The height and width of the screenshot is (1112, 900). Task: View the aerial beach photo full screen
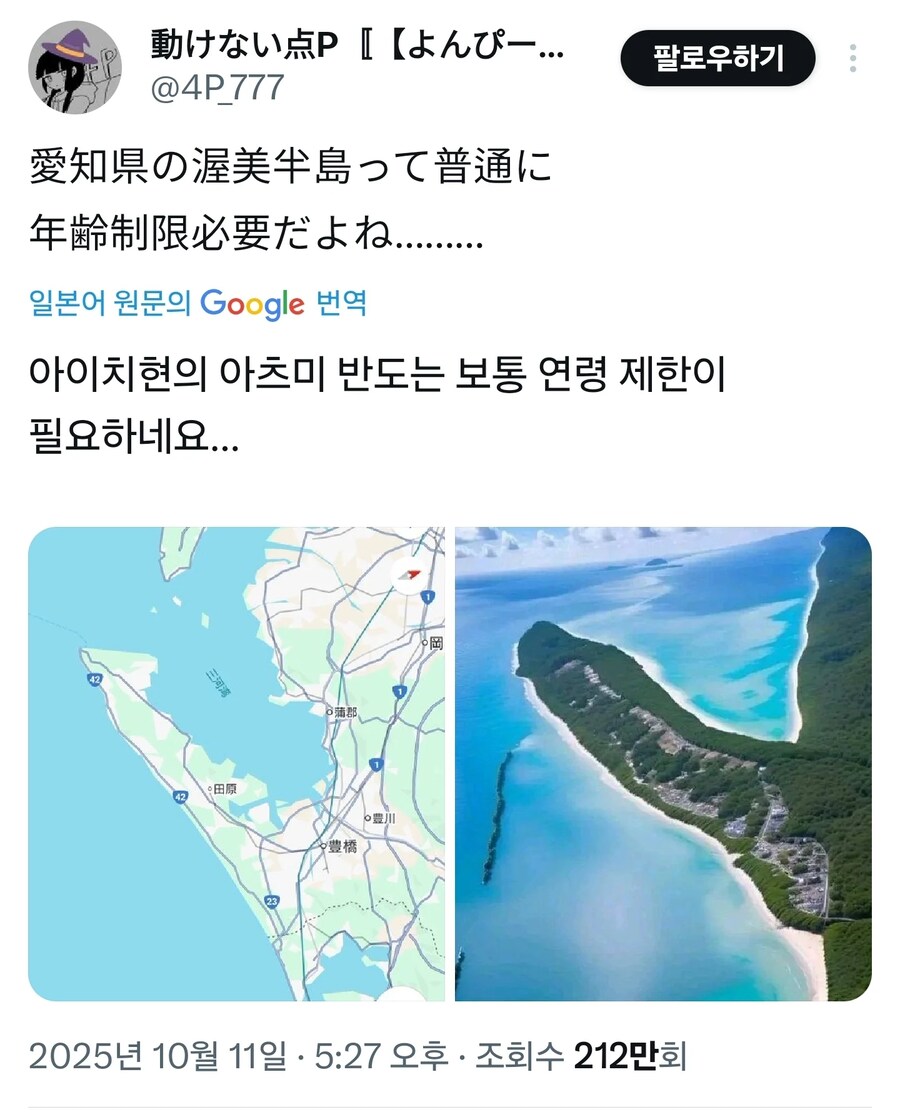(x=663, y=764)
